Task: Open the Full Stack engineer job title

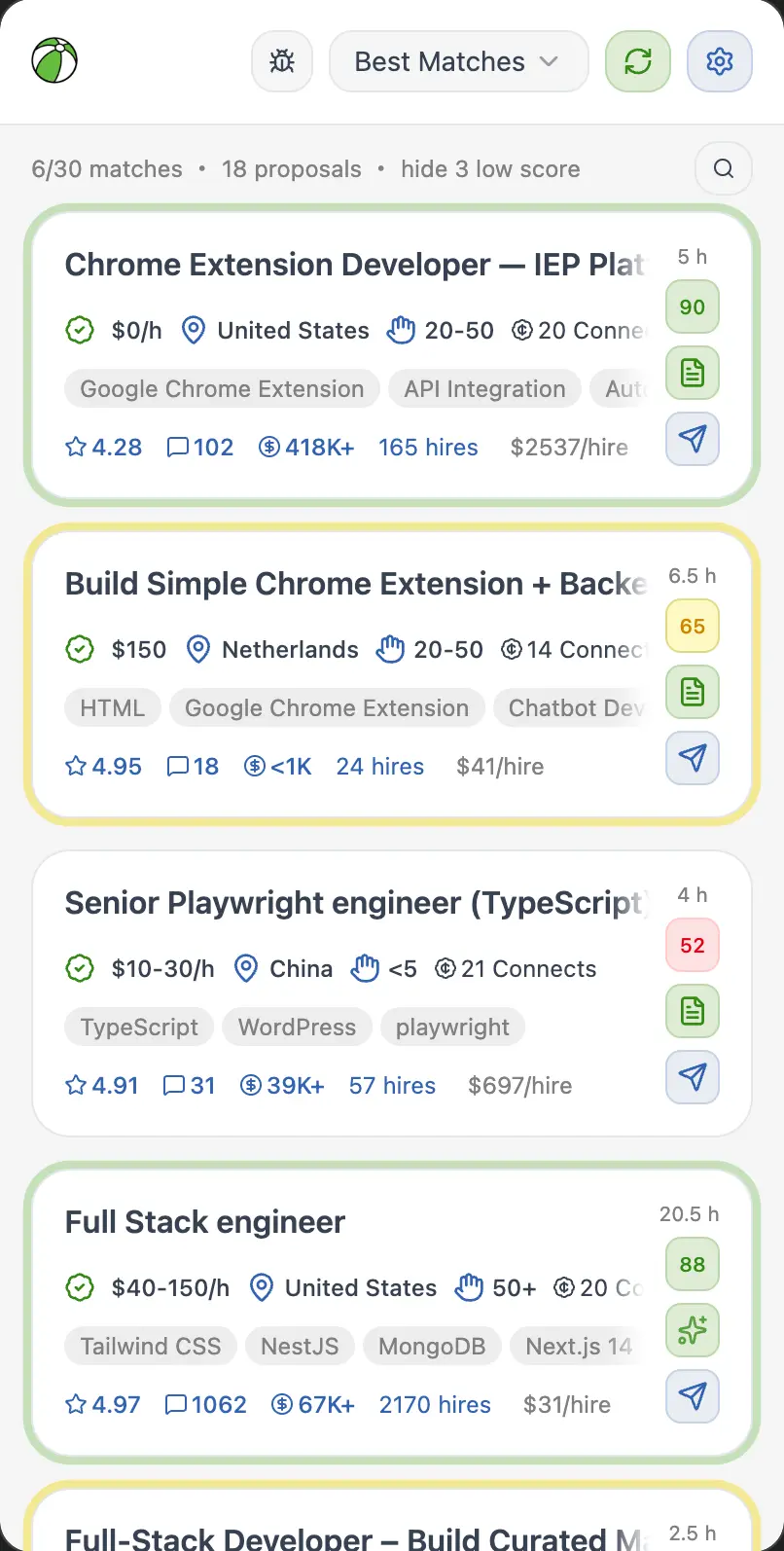Action: click(204, 1221)
